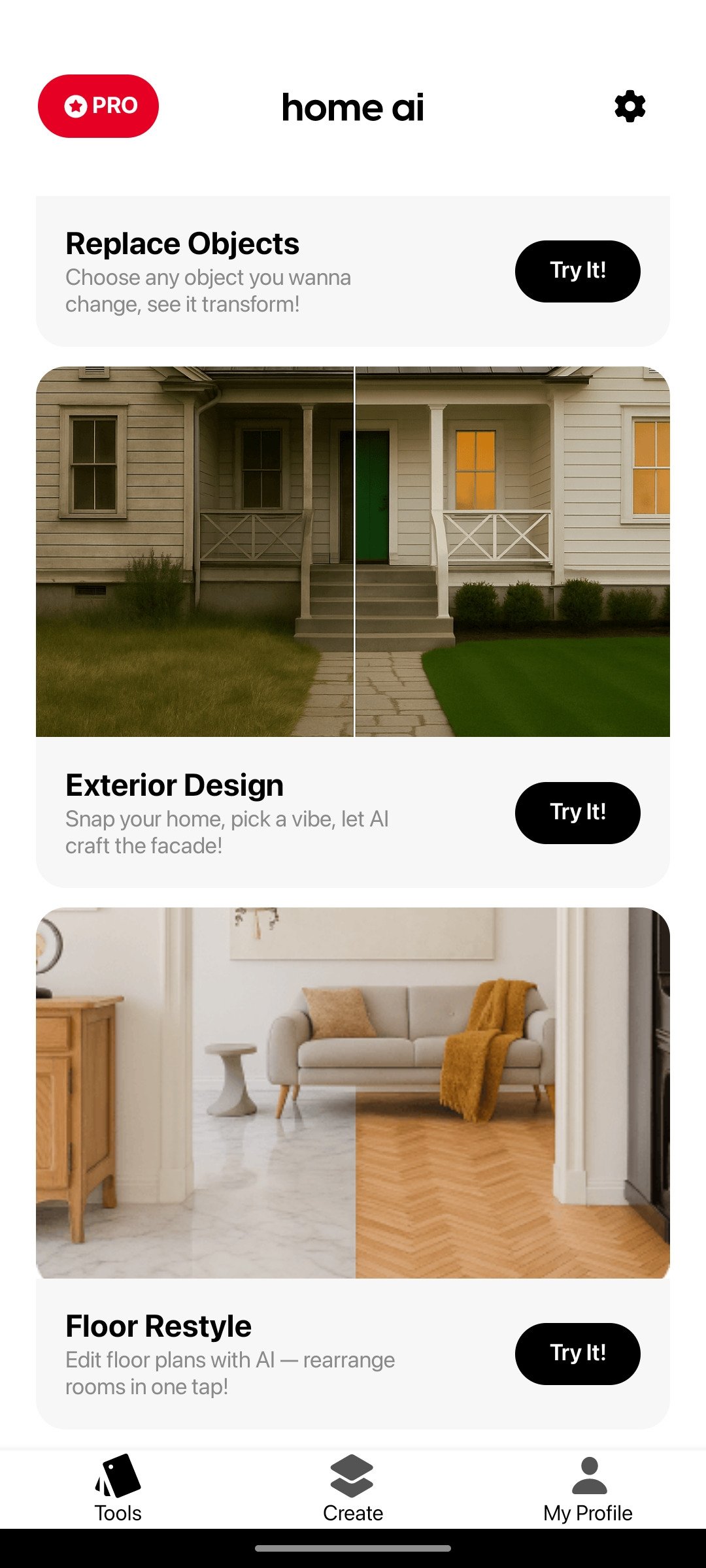Open the settings gear icon

pyautogui.click(x=630, y=106)
